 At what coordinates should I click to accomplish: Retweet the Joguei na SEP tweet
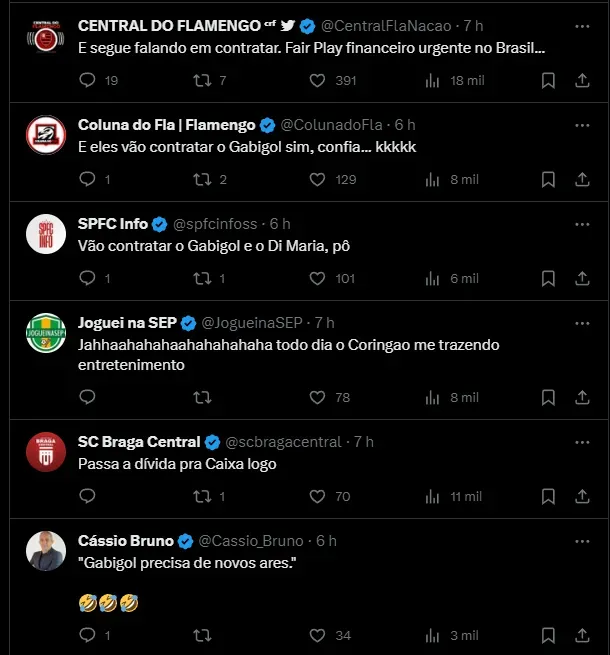click(x=202, y=397)
